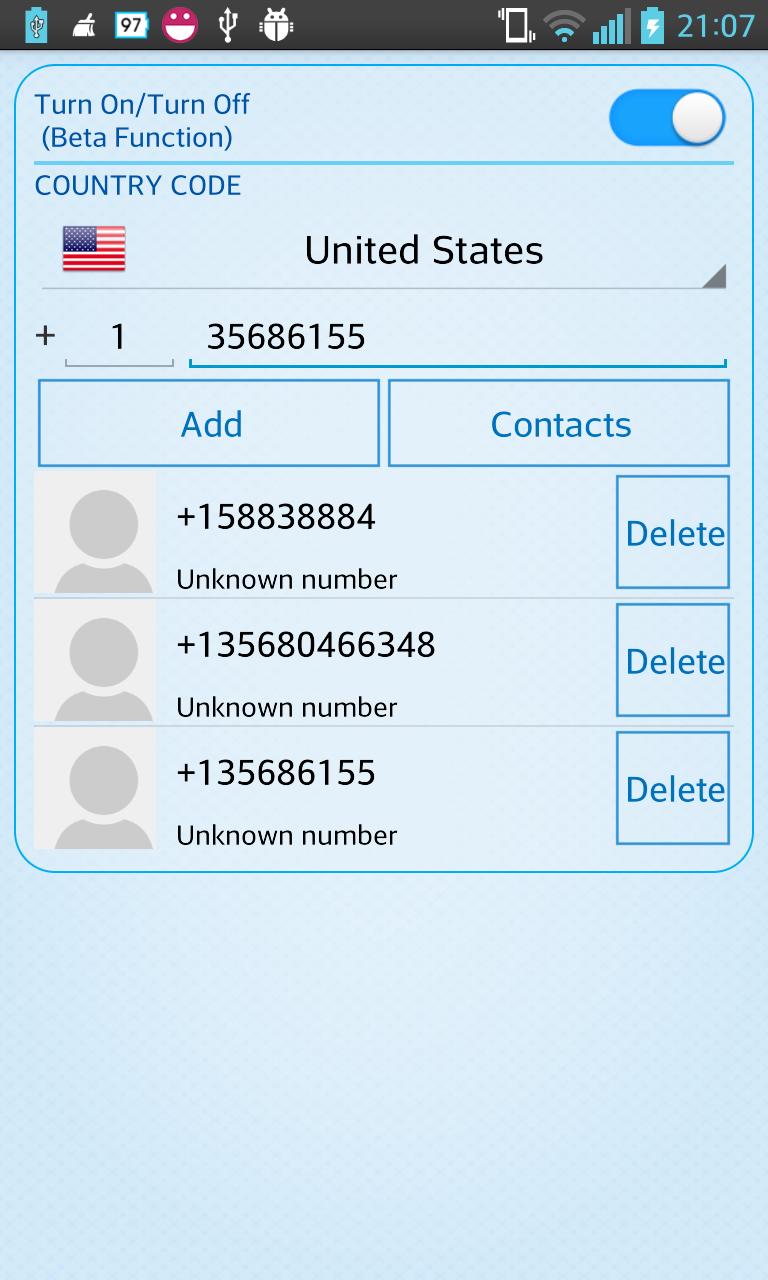
Task: Add the entered number to the list
Action: 209,424
